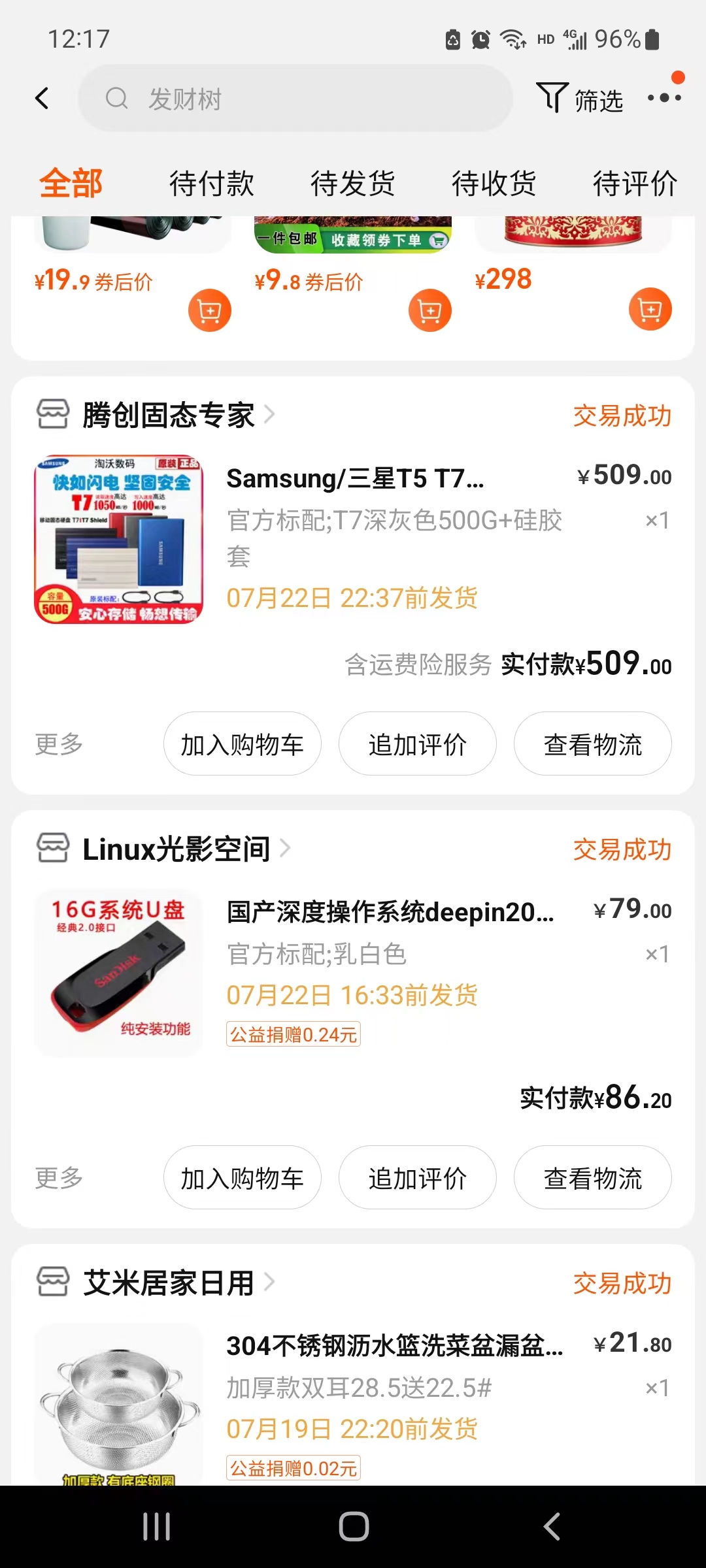This screenshot has height=1568, width=706.
Task: Tap 追加评价 for the Samsung T7 order
Action: (417, 744)
